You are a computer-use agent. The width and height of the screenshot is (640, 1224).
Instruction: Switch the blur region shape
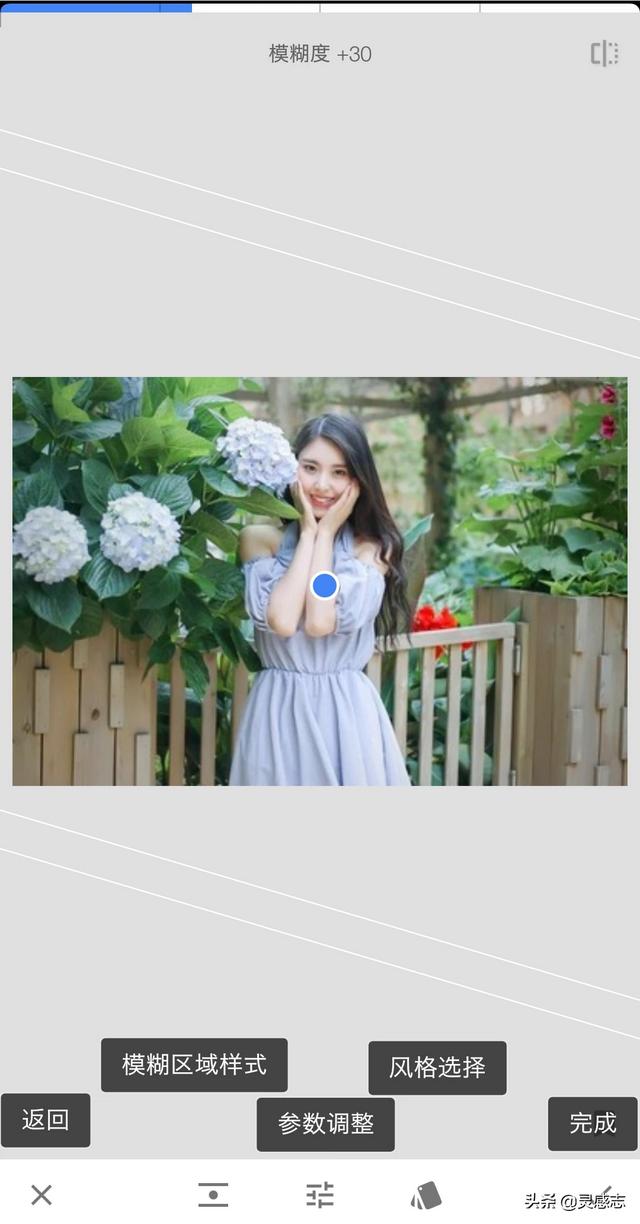click(x=213, y=1194)
